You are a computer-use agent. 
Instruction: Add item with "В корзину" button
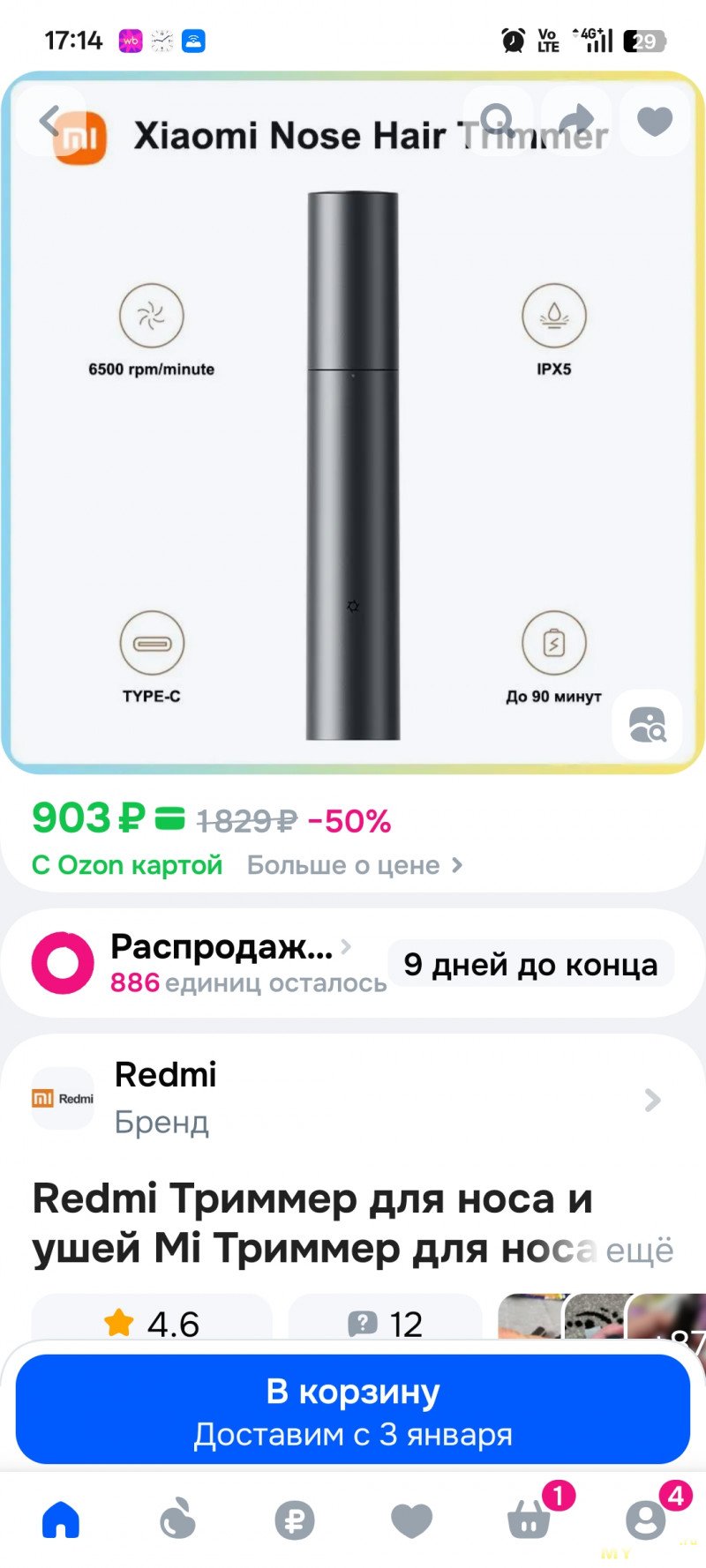pyautogui.click(x=353, y=1410)
